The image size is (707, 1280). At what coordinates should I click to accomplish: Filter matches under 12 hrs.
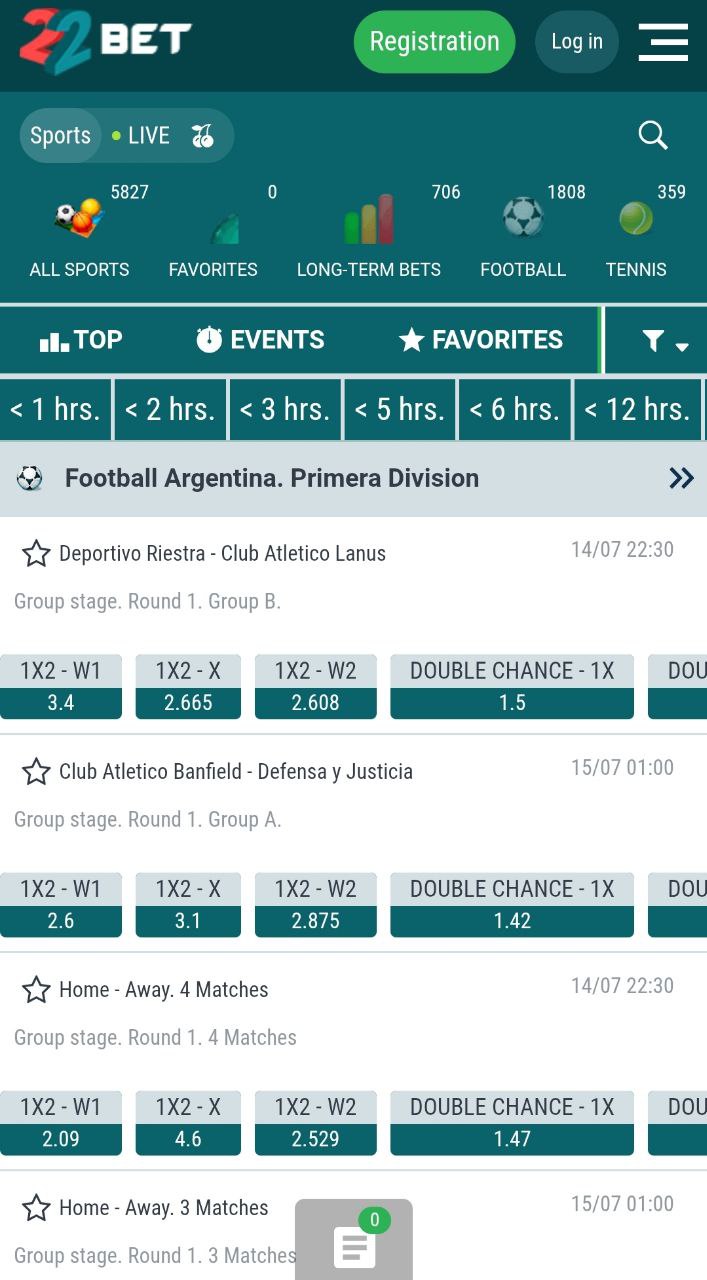pyautogui.click(x=637, y=409)
